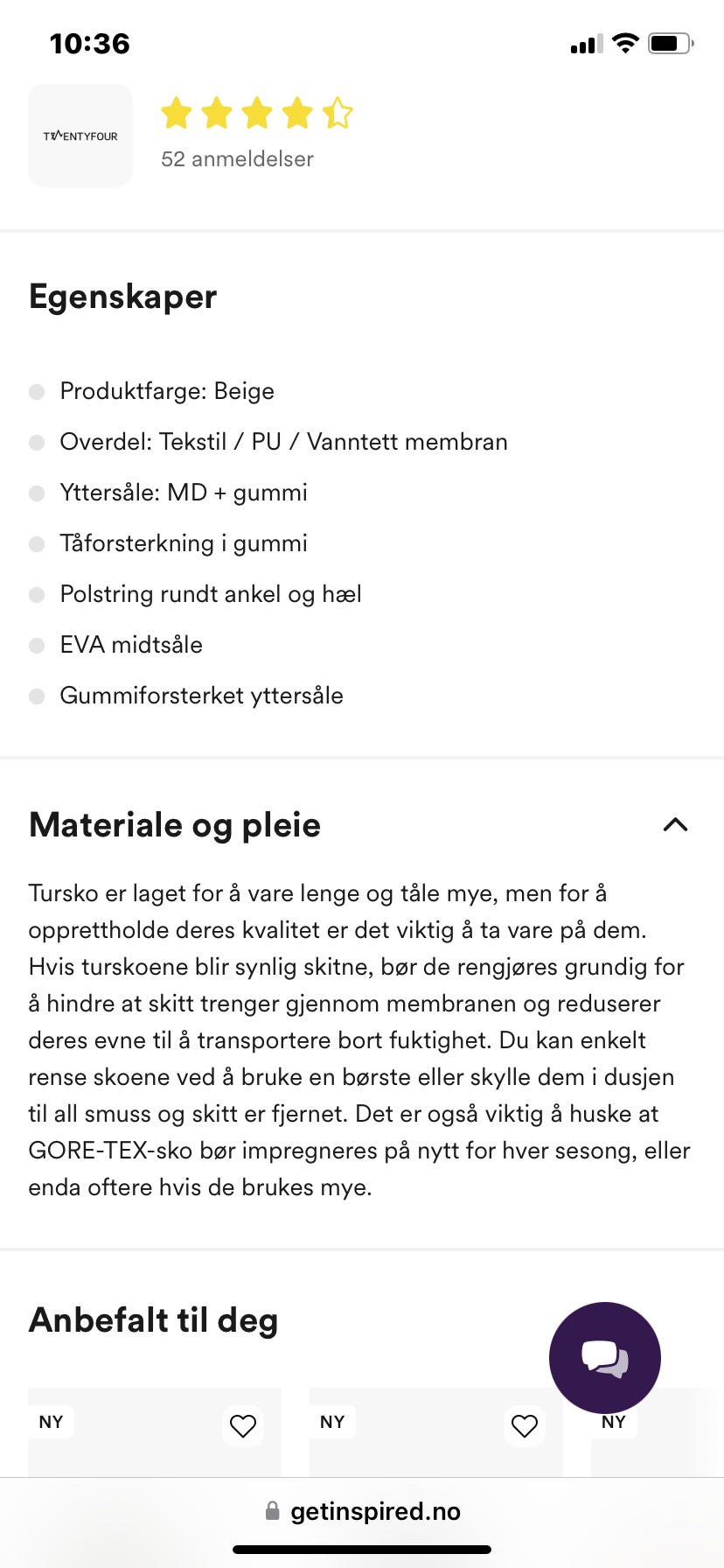
Task: Tap the Wi-Fi icon in status bar
Action: [x=624, y=41]
